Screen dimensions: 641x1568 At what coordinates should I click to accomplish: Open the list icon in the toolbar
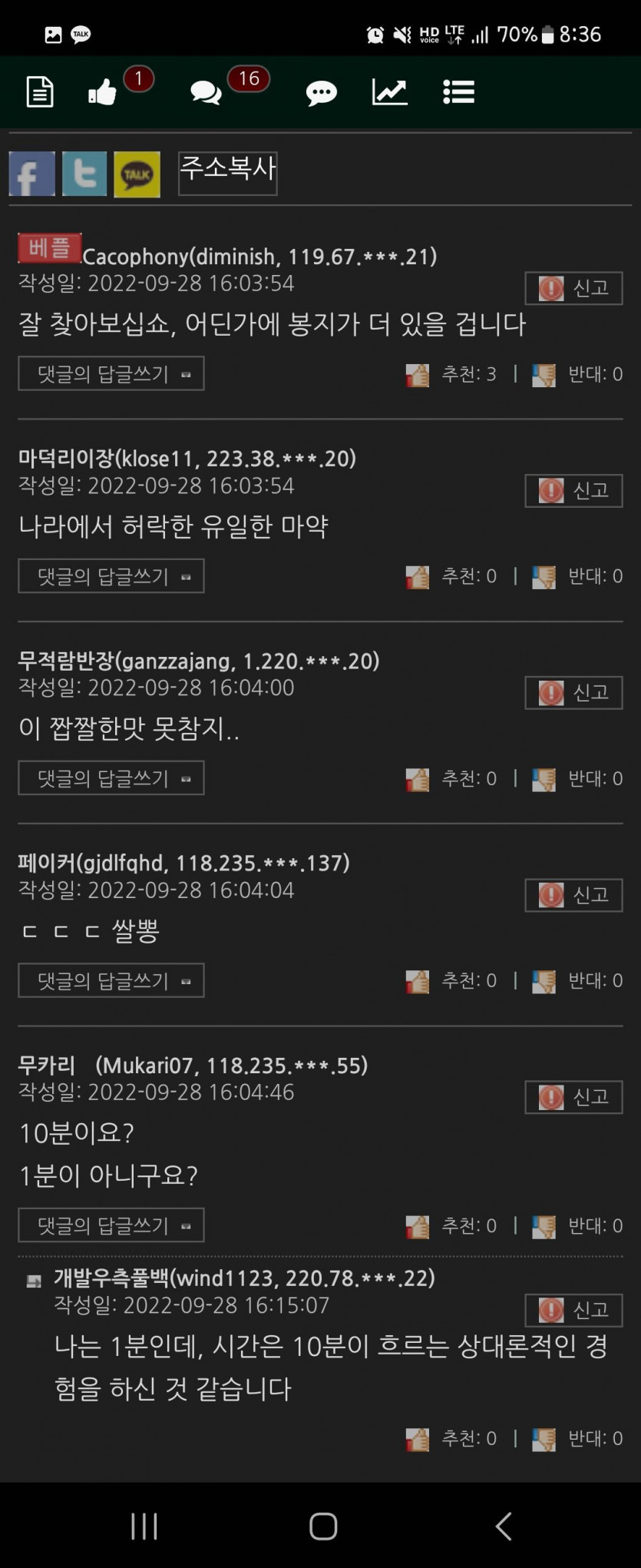point(458,92)
